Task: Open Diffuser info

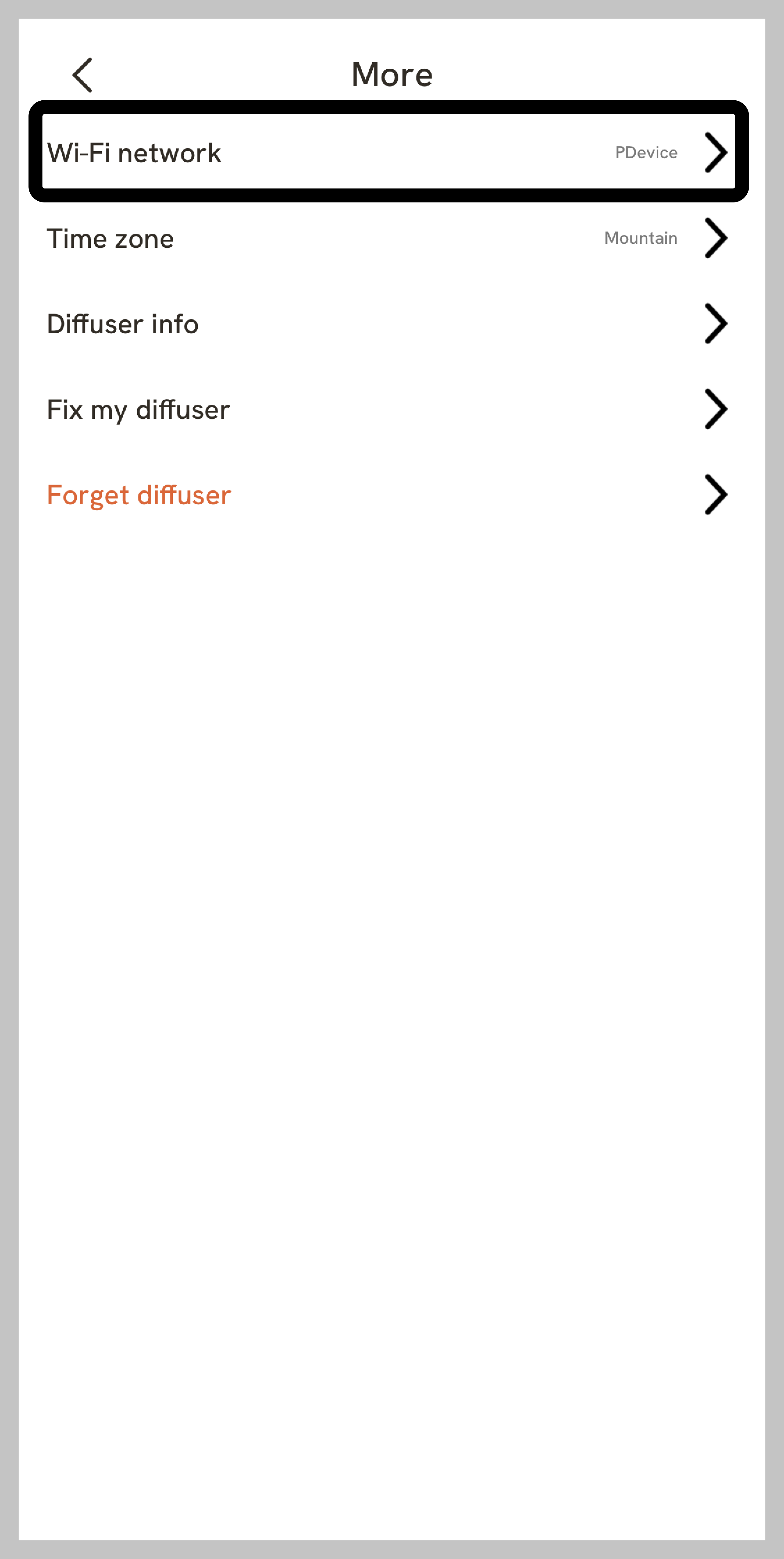Action: click(x=387, y=324)
